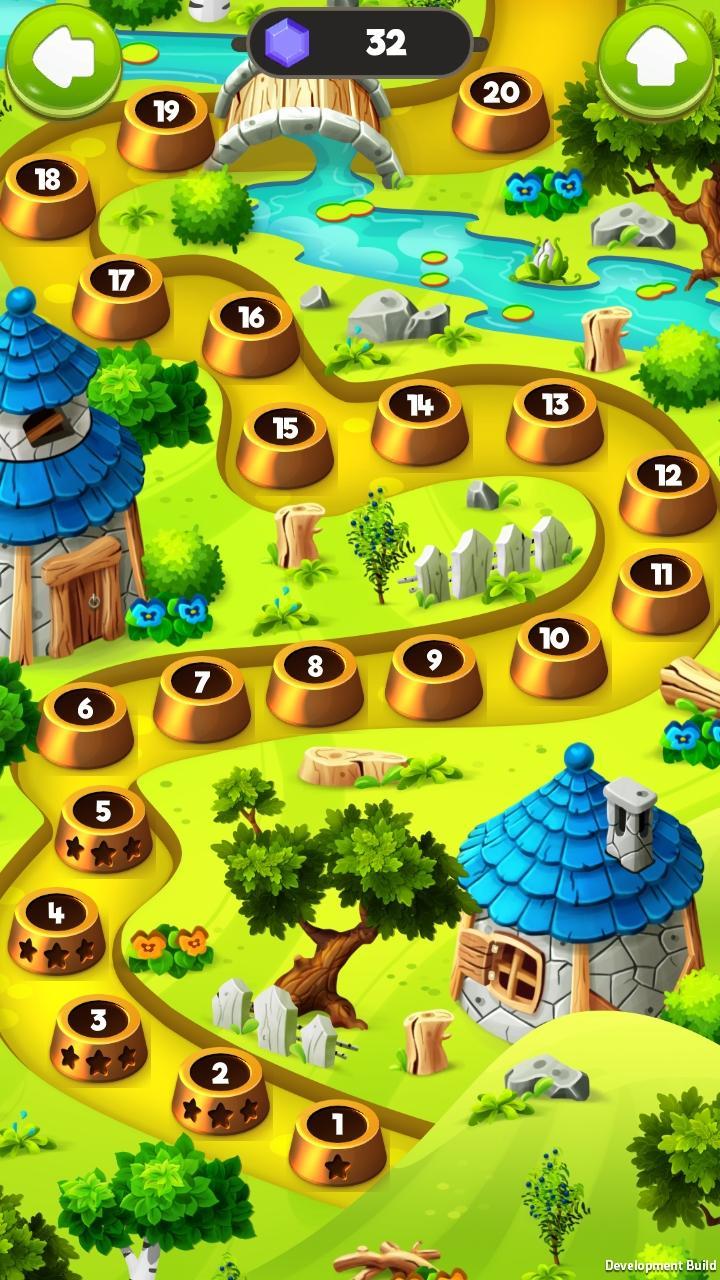The width and height of the screenshot is (720, 1280).
Task: Tap the level 7 node
Action: click(202, 696)
